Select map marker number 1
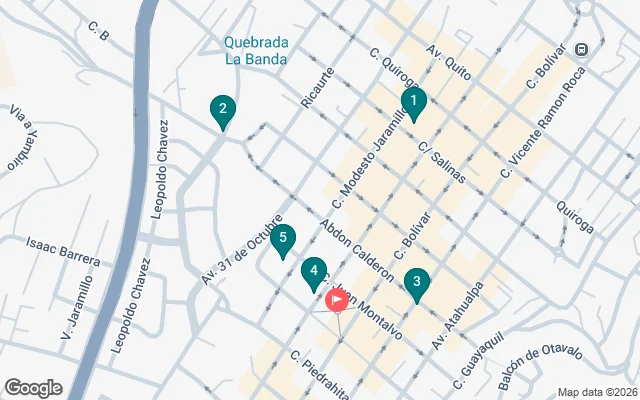 coord(413,101)
